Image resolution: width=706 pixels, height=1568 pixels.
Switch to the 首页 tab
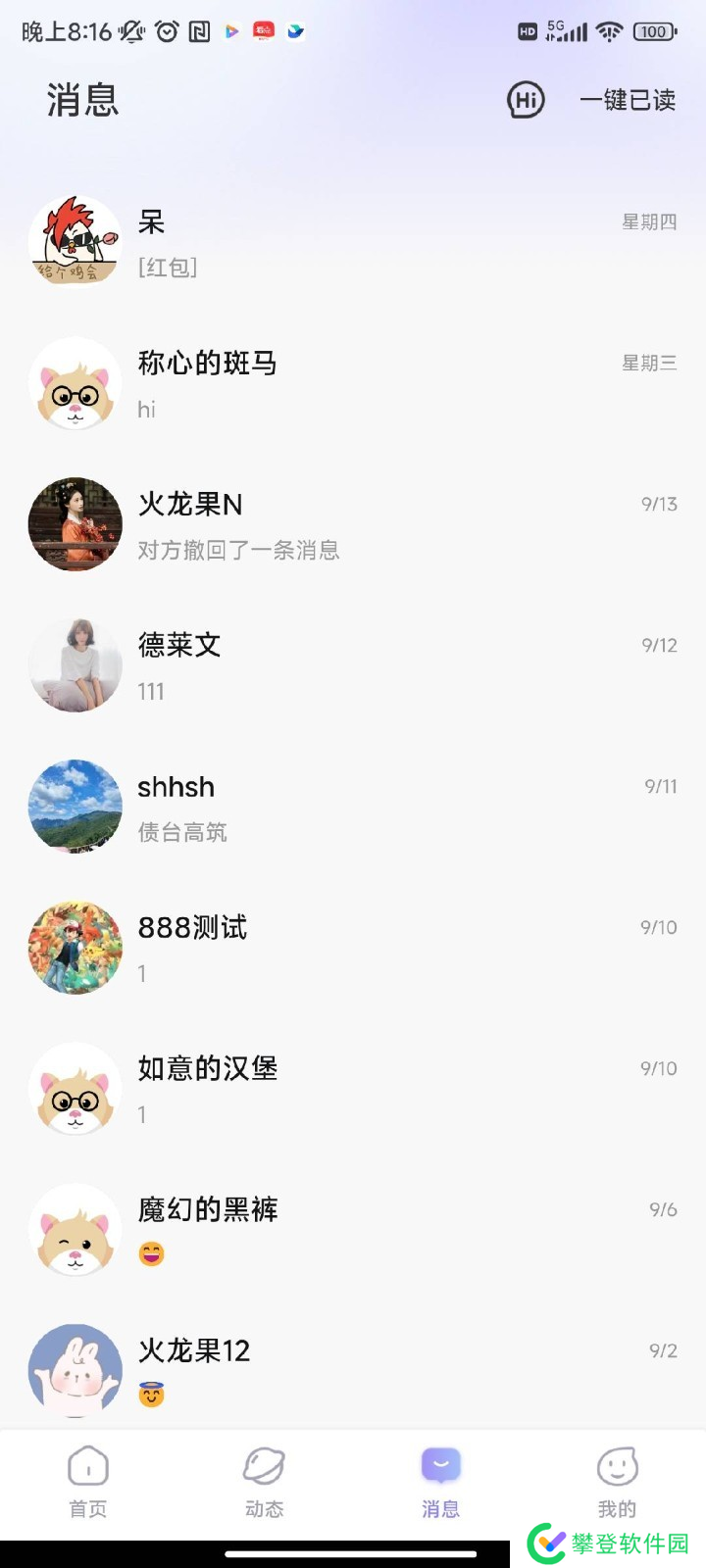88,1482
